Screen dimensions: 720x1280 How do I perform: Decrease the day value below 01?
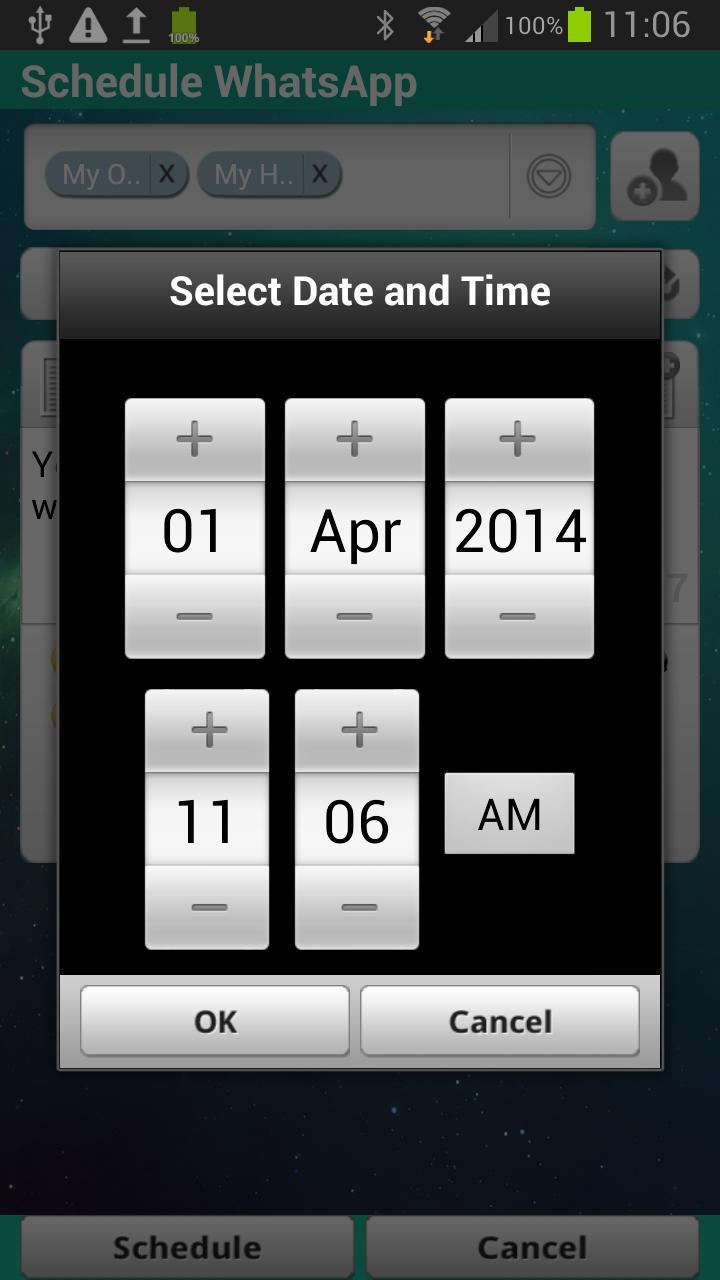(195, 616)
